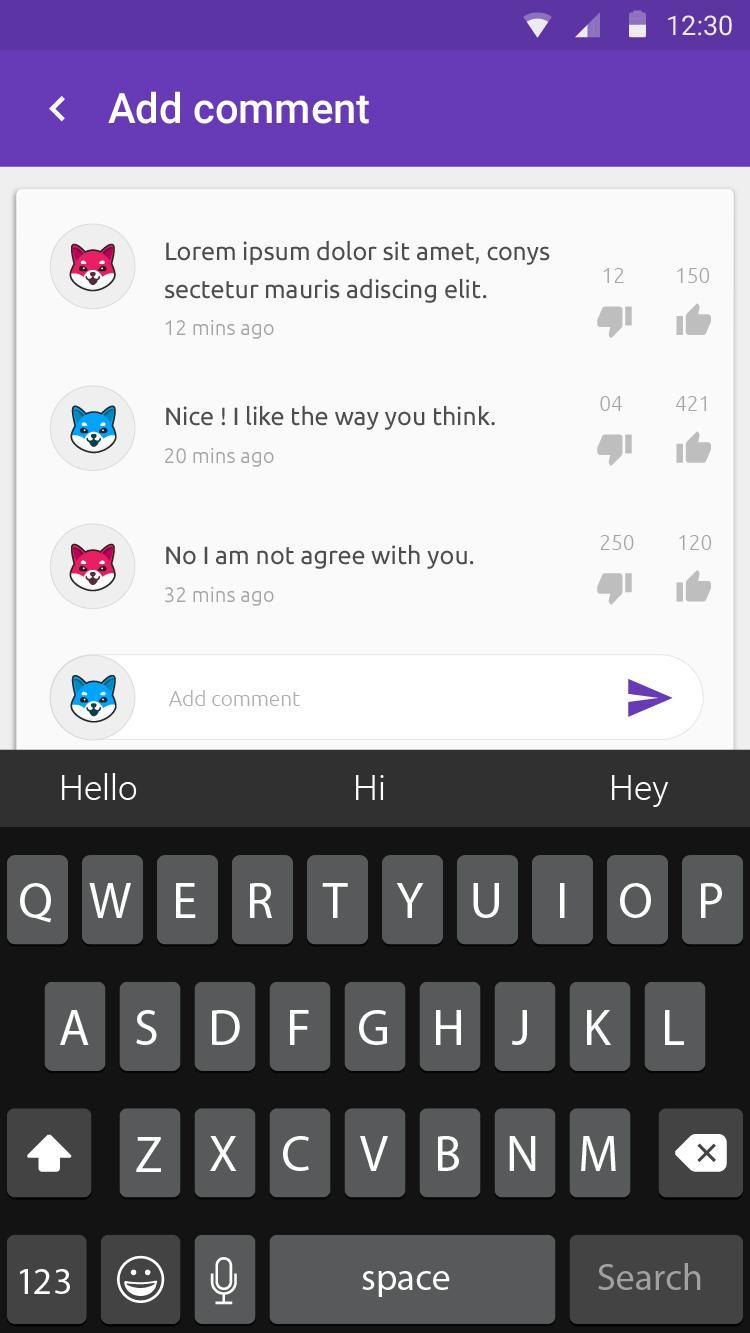
Task: Dislike the Lorem ipsum comment
Action: point(614,321)
